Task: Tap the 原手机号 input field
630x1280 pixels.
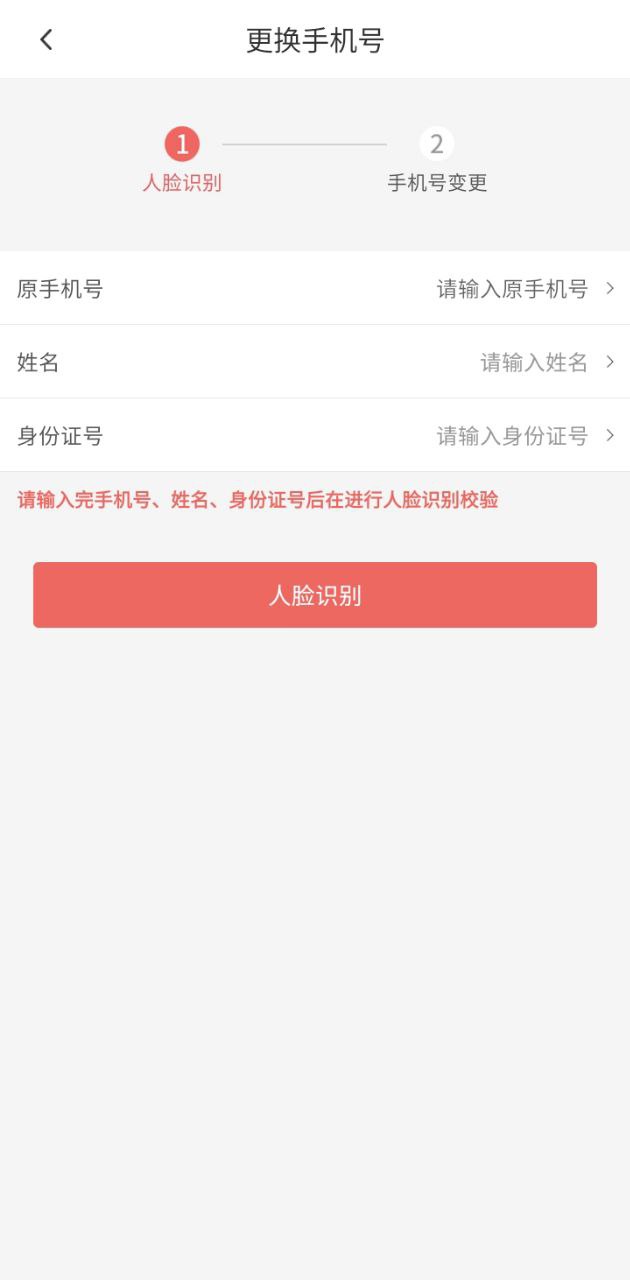Action: pyautogui.click(x=511, y=289)
